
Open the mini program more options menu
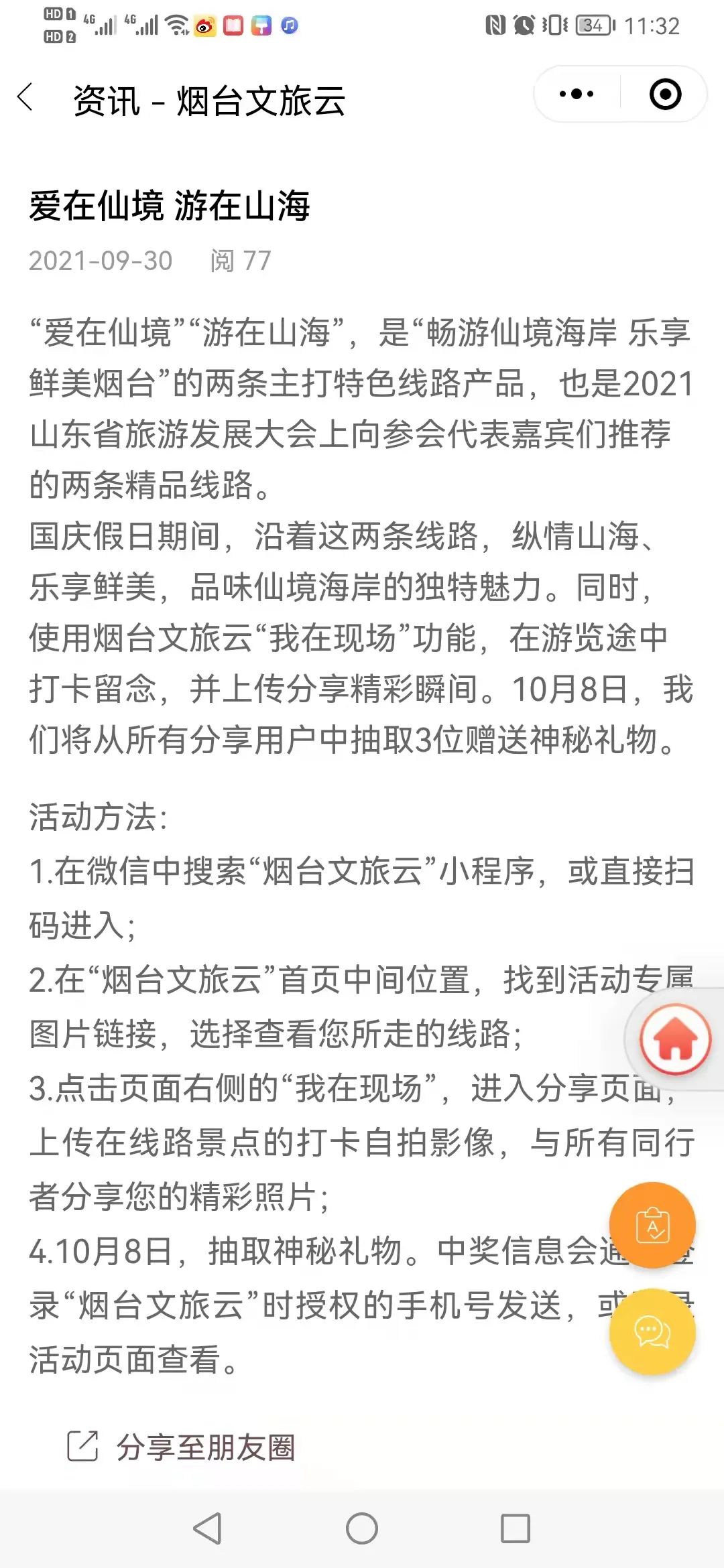[577, 94]
